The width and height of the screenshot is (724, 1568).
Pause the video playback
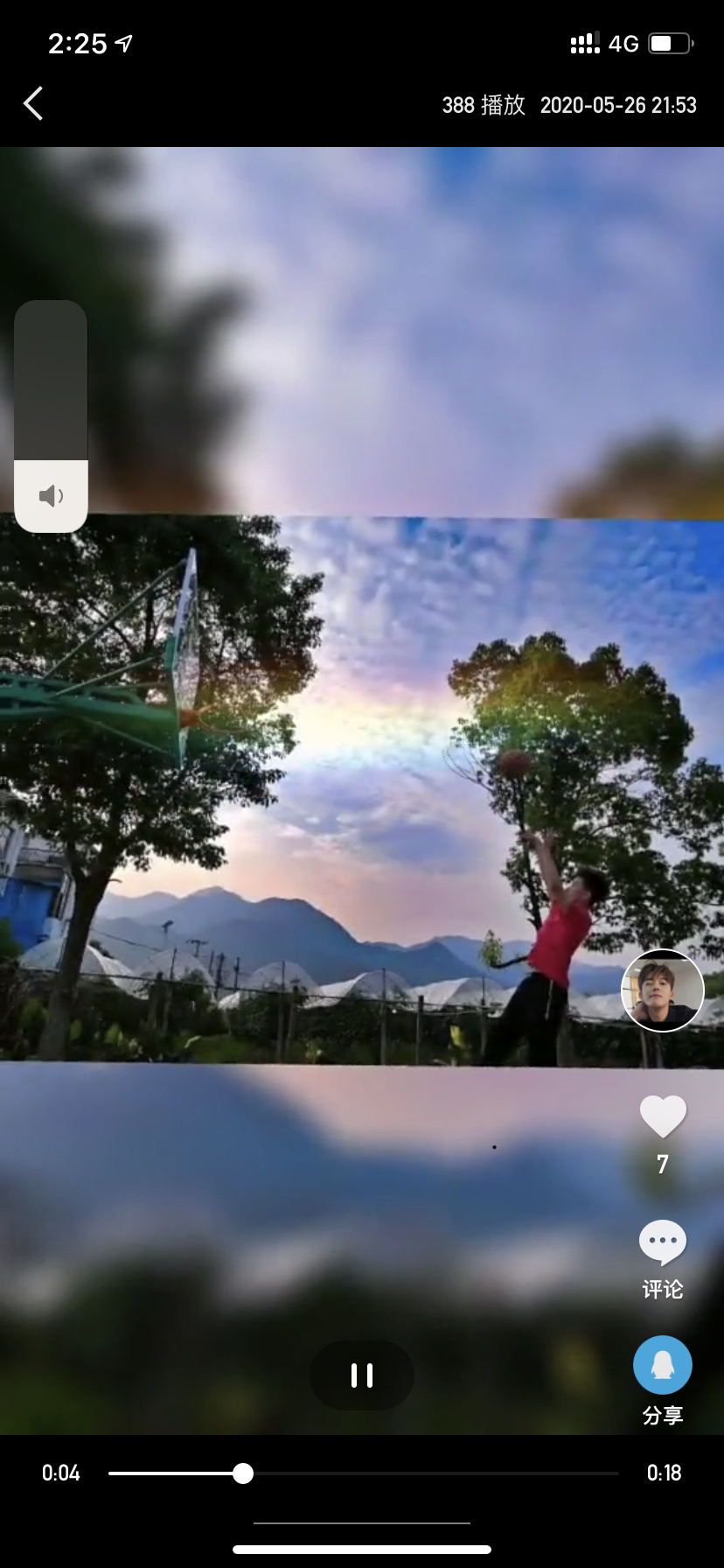361,1375
